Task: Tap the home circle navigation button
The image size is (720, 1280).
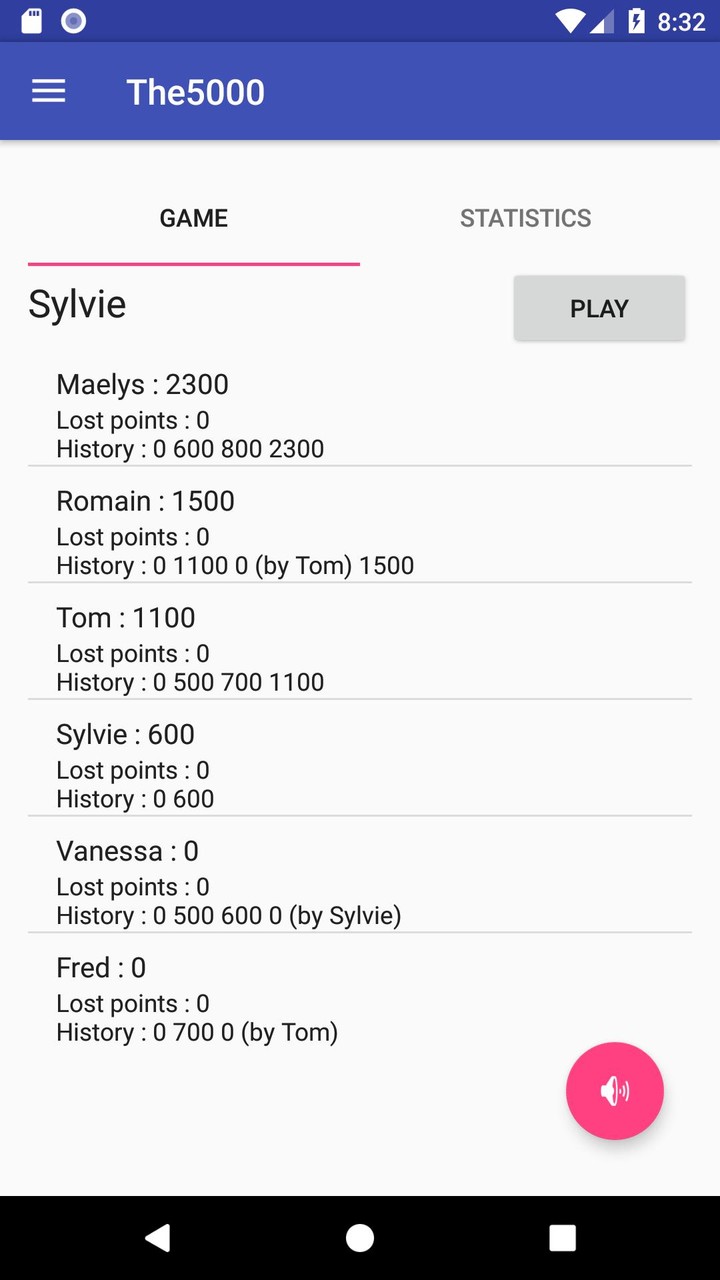Action: coord(360,1237)
